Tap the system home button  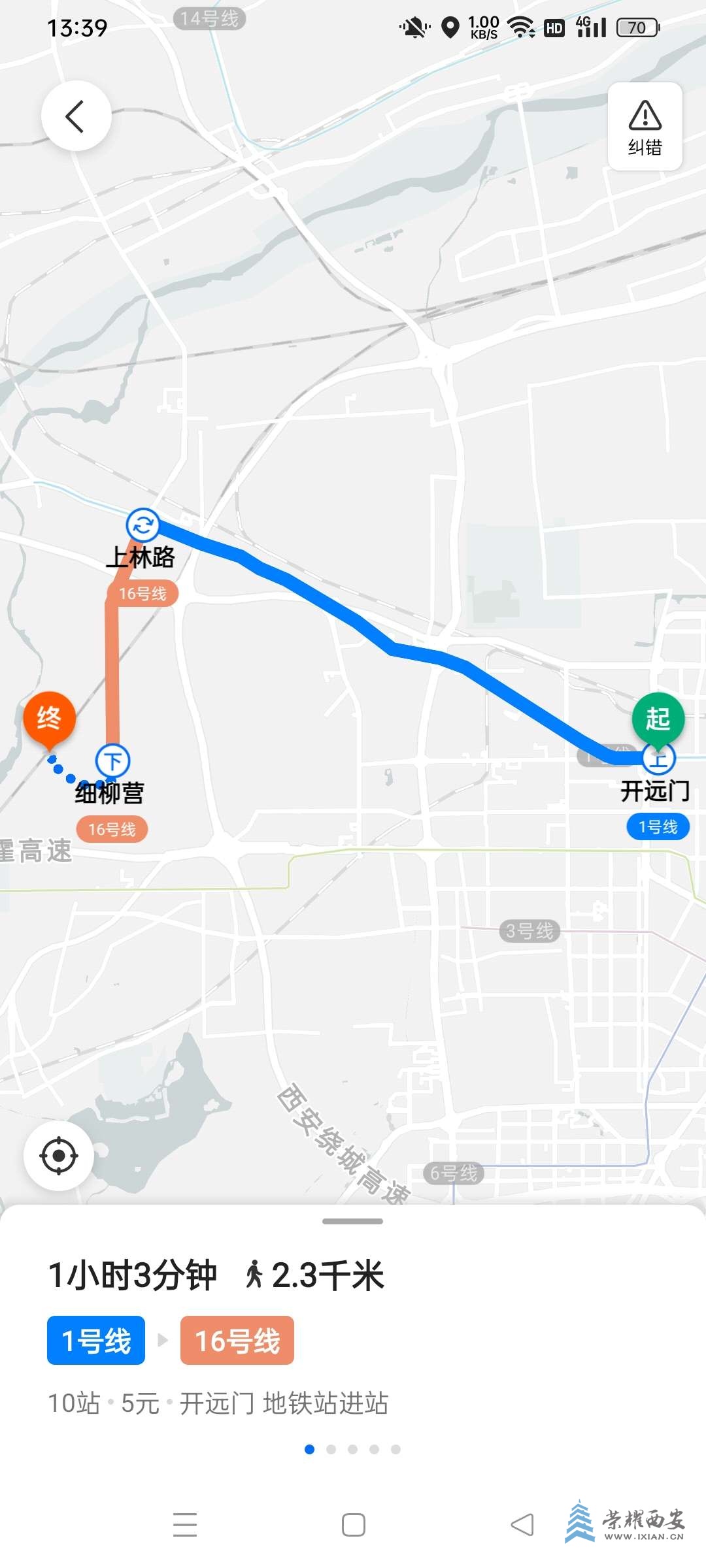(353, 1525)
